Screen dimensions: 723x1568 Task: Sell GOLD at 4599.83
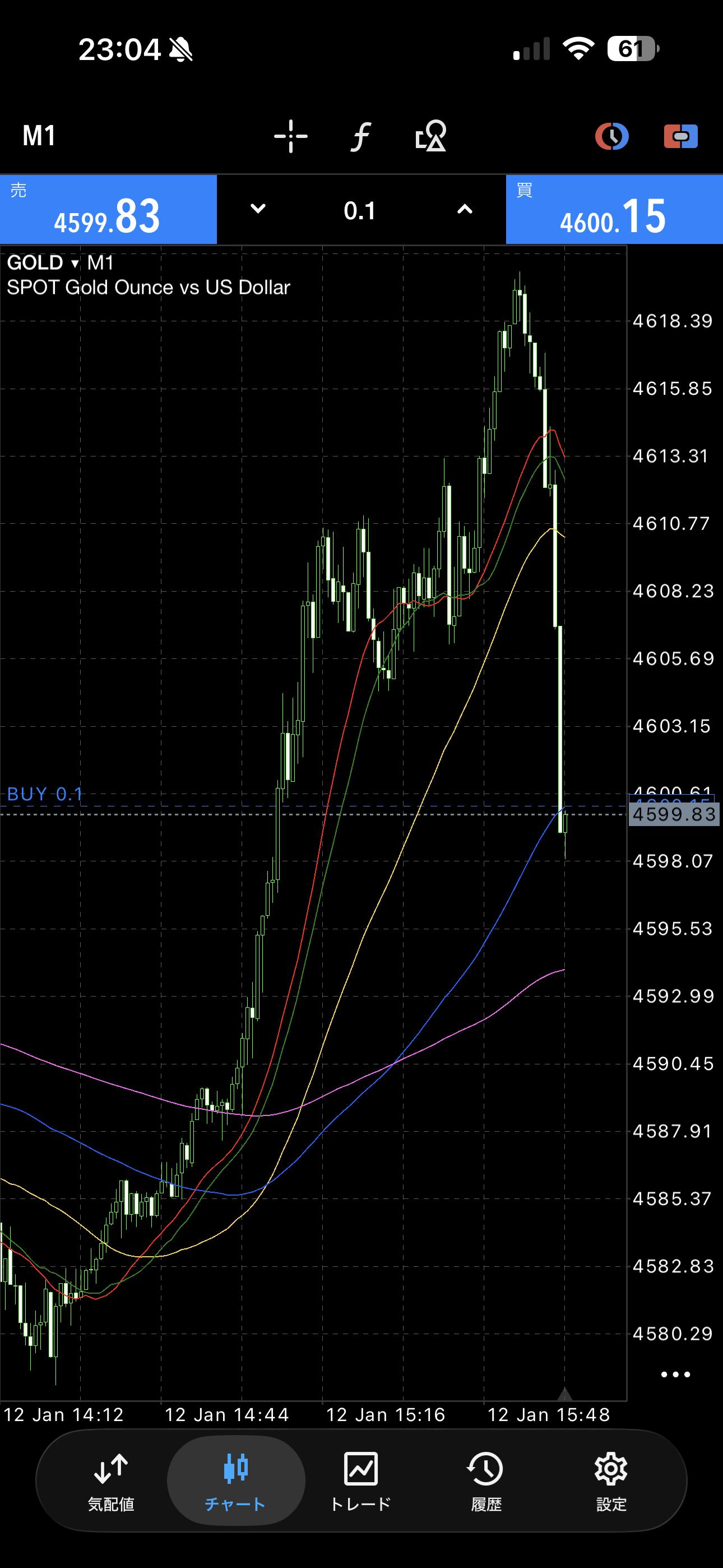(x=108, y=210)
